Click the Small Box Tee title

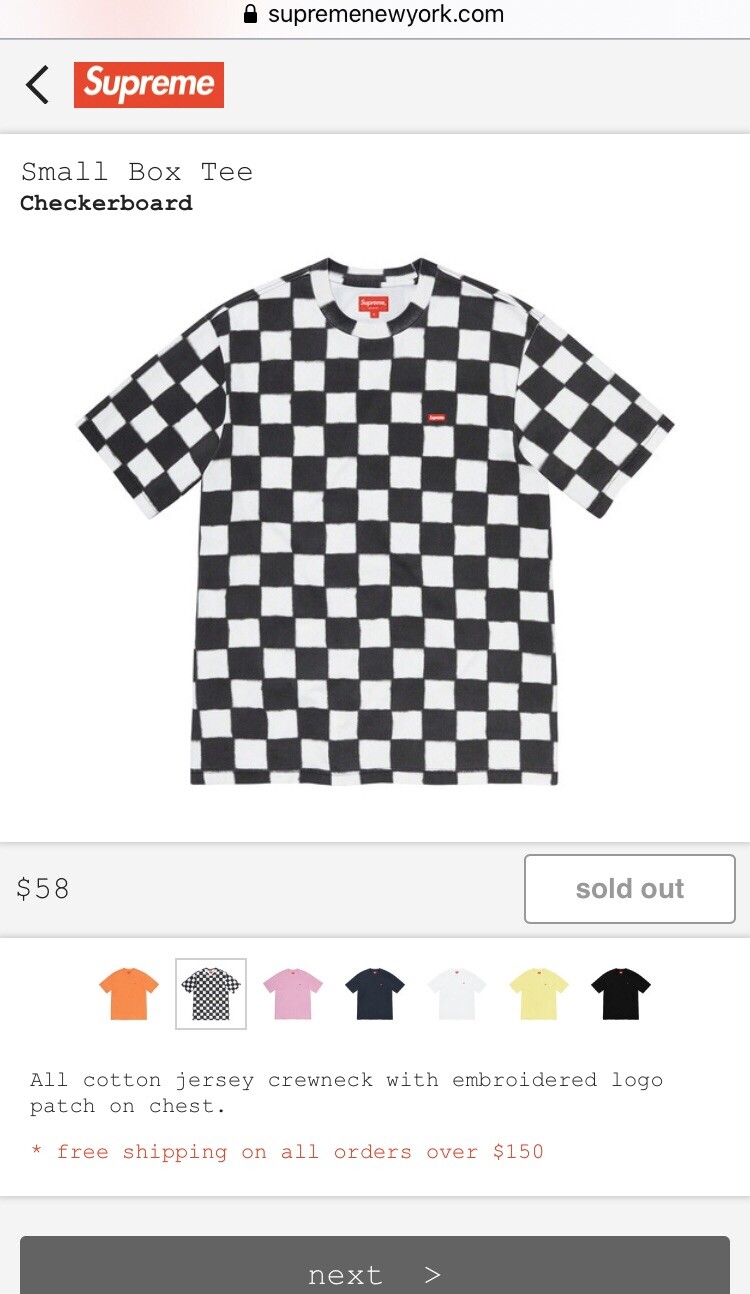point(137,171)
